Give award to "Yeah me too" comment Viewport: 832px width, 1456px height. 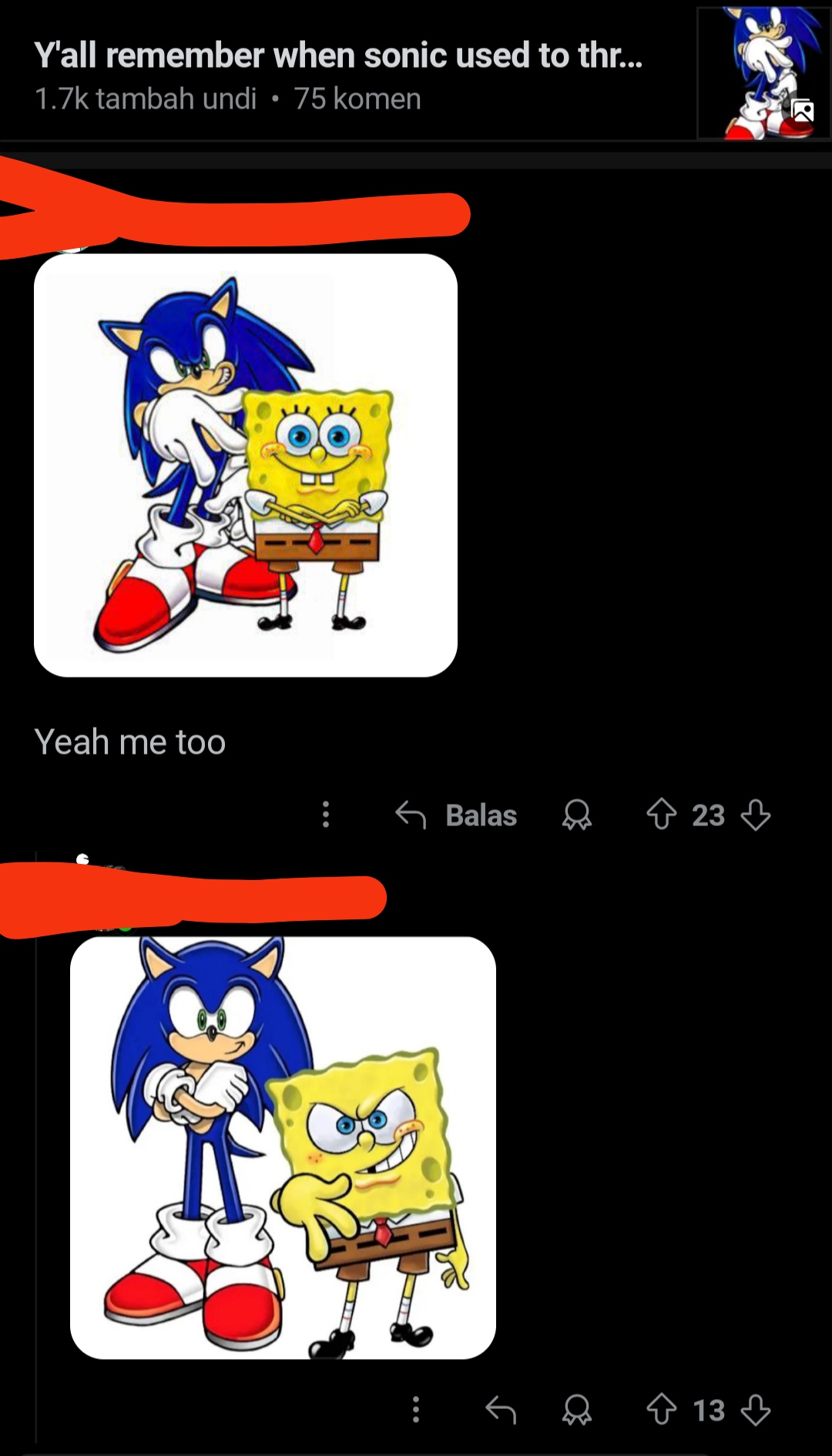click(577, 815)
